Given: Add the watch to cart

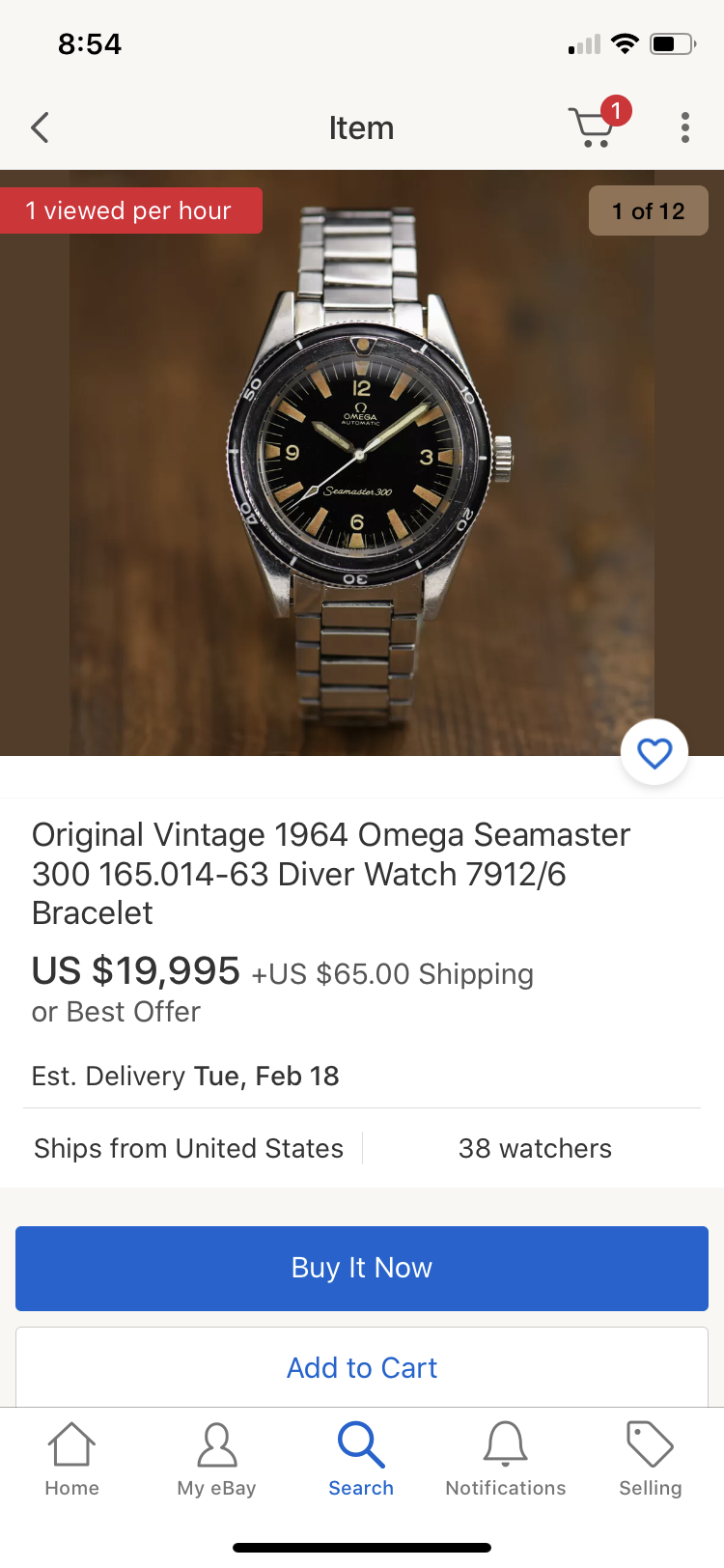Looking at the screenshot, I should click(x=362, y=1367).
